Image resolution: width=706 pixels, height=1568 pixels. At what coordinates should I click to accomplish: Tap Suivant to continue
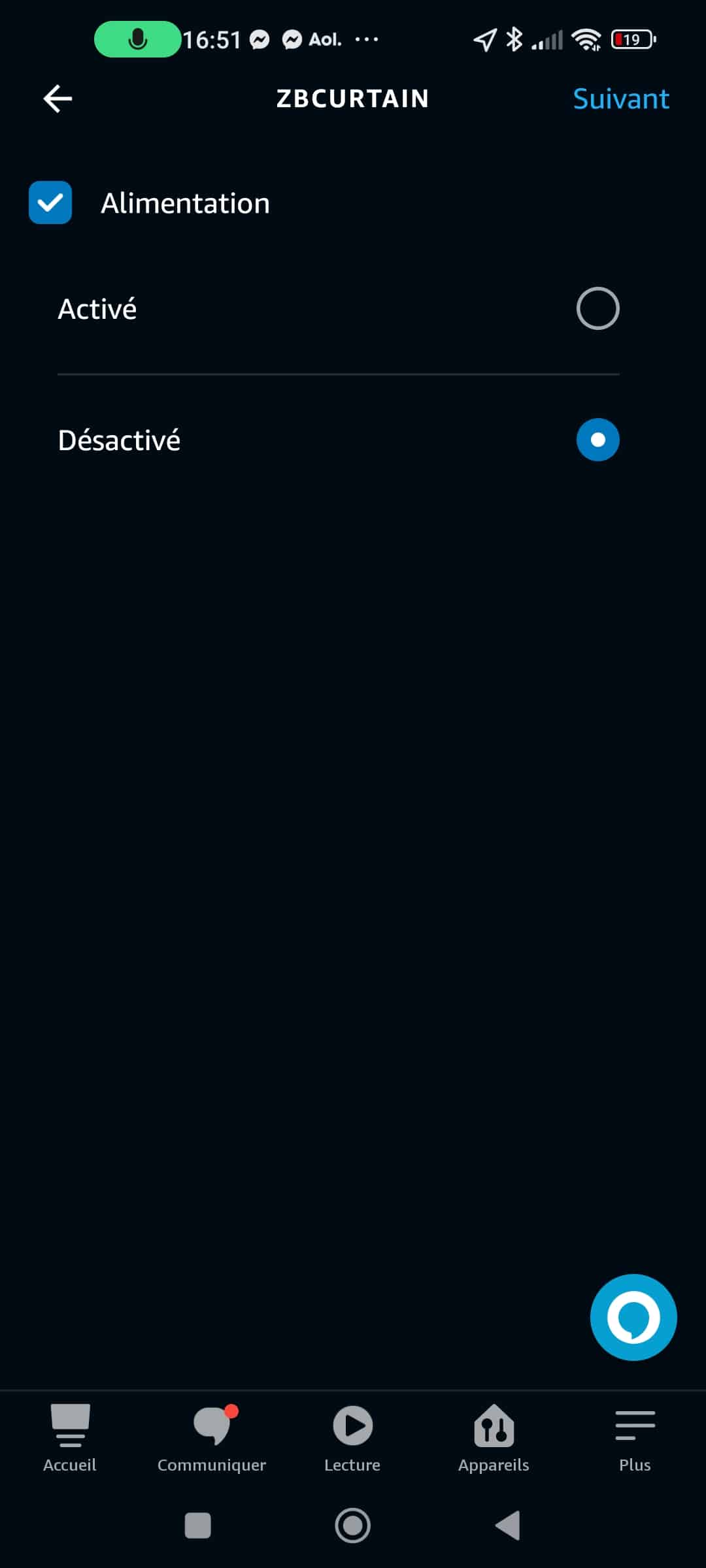(620, 99)
